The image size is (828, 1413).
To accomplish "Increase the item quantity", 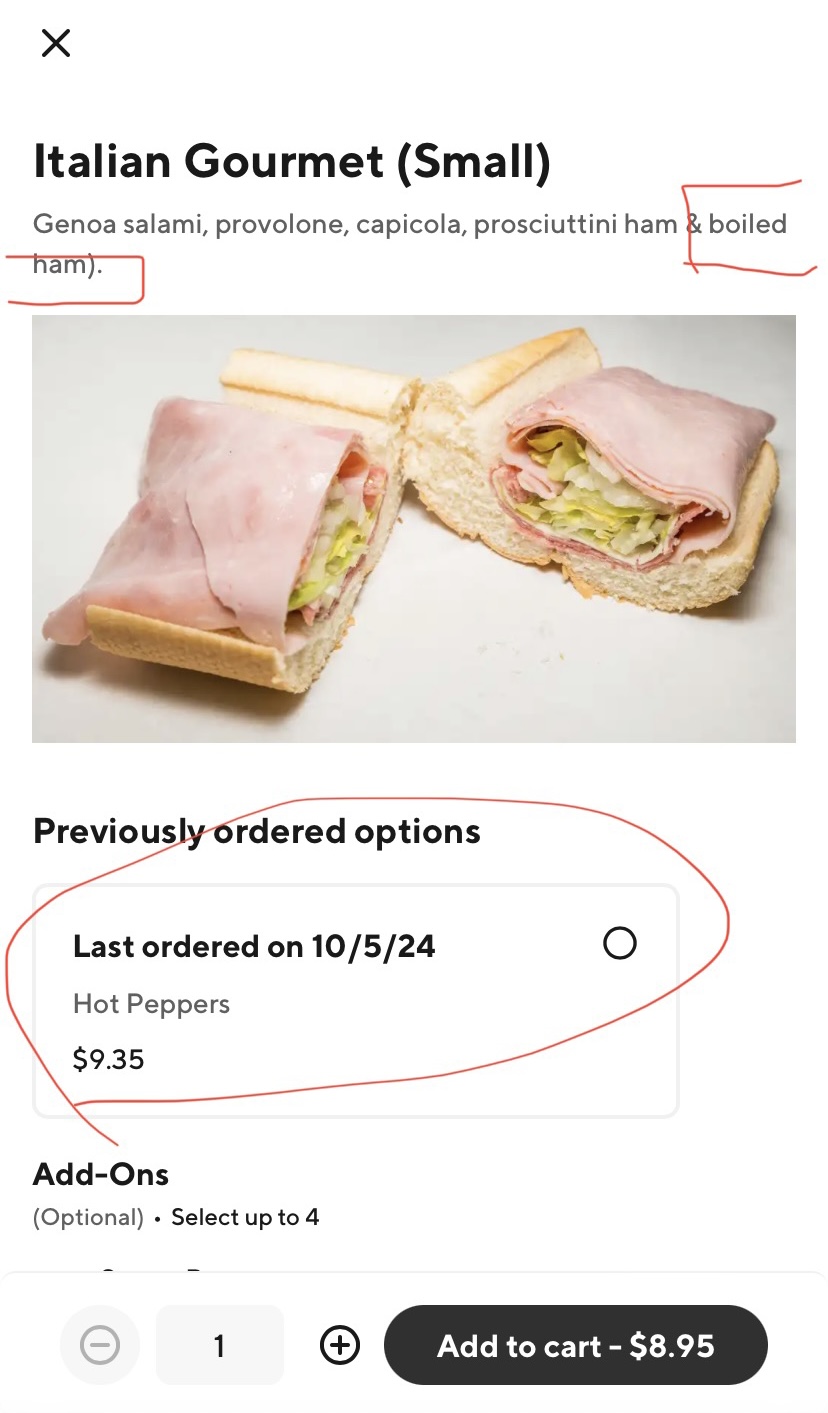I will pos(340,1345).
